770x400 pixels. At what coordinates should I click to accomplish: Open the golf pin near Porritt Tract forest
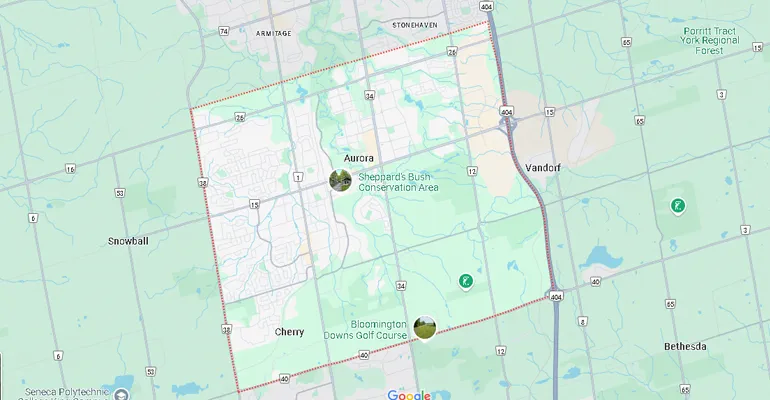pyautogui.click(x=678, y=206)
